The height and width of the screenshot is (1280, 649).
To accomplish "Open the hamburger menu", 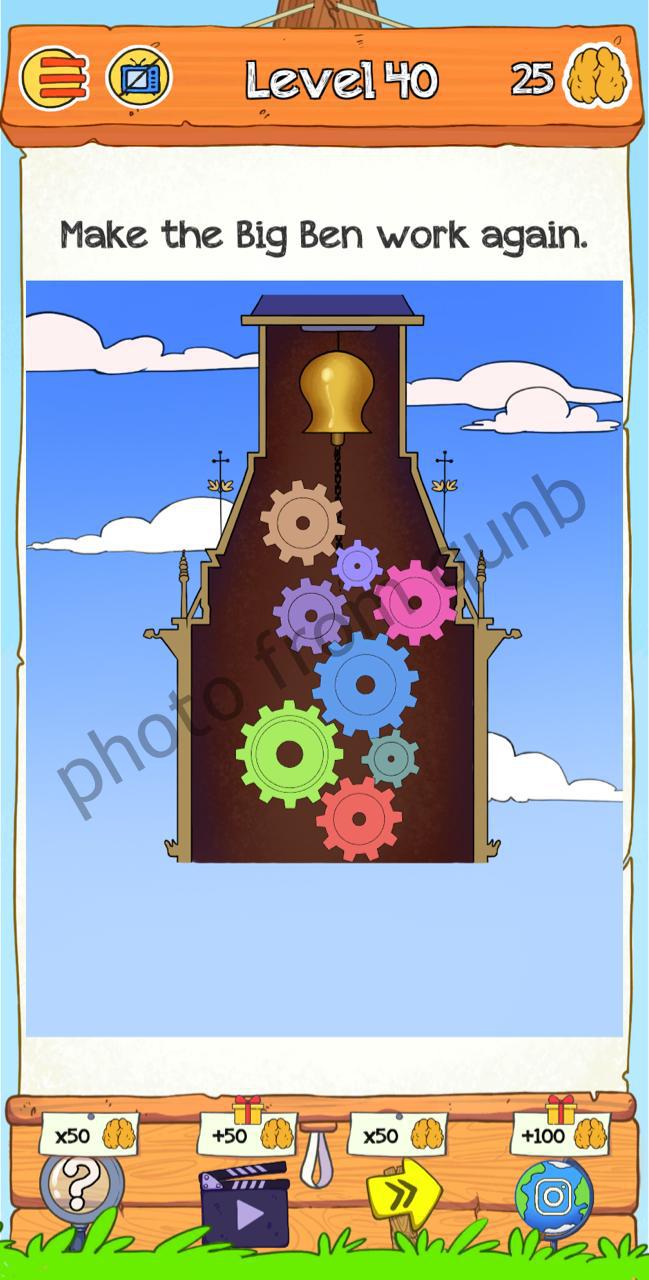I will tap(54, 77).
